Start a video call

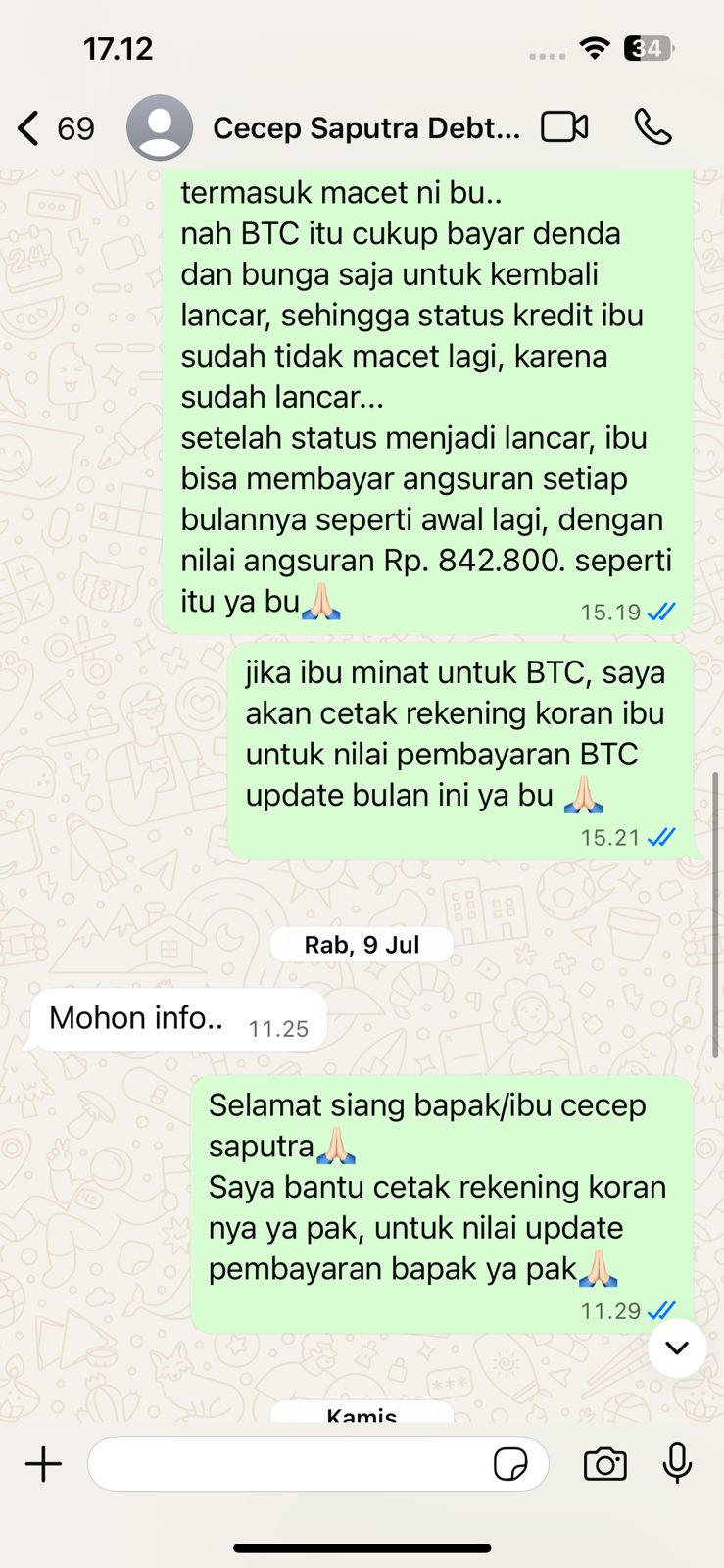coord(564,127)
